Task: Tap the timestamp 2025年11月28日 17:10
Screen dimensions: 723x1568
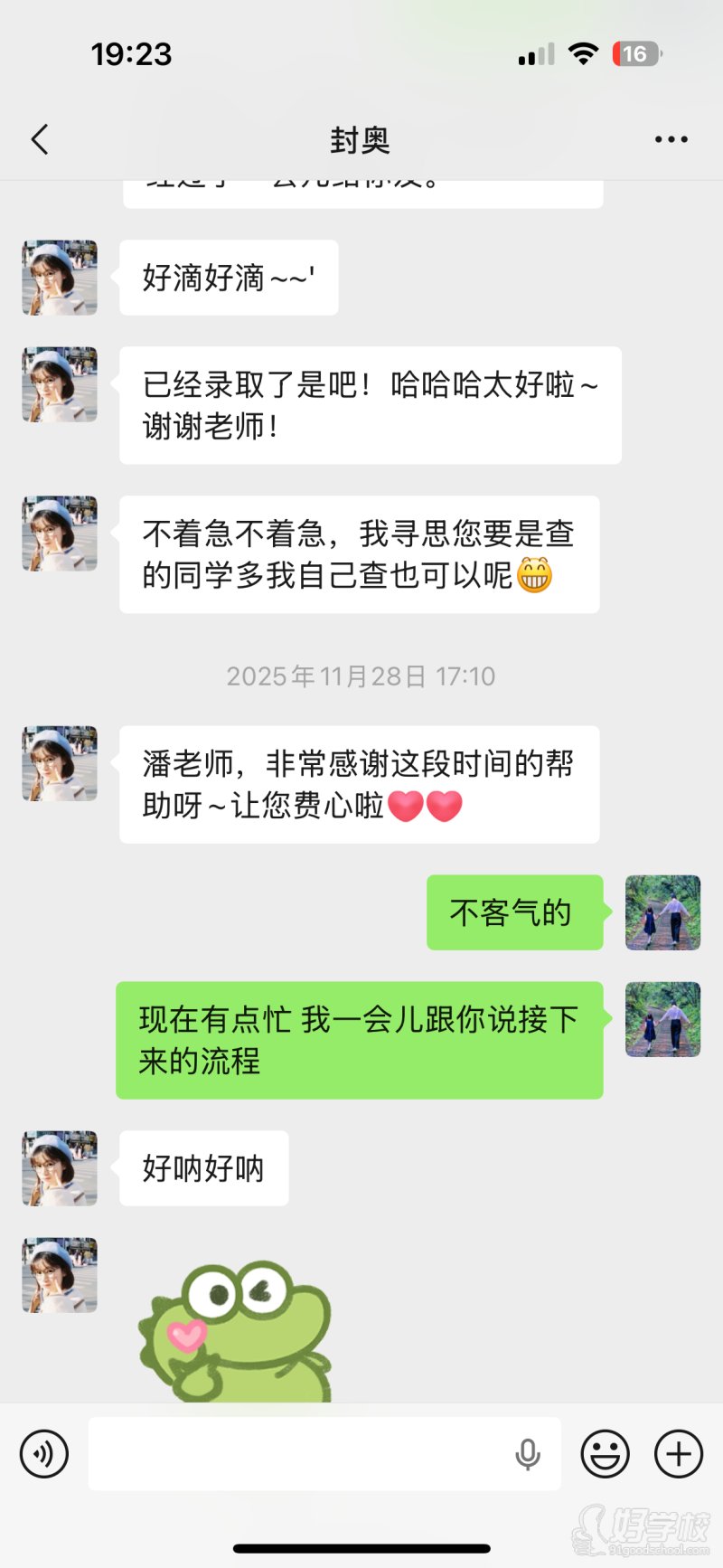Action: click(361, 675)
